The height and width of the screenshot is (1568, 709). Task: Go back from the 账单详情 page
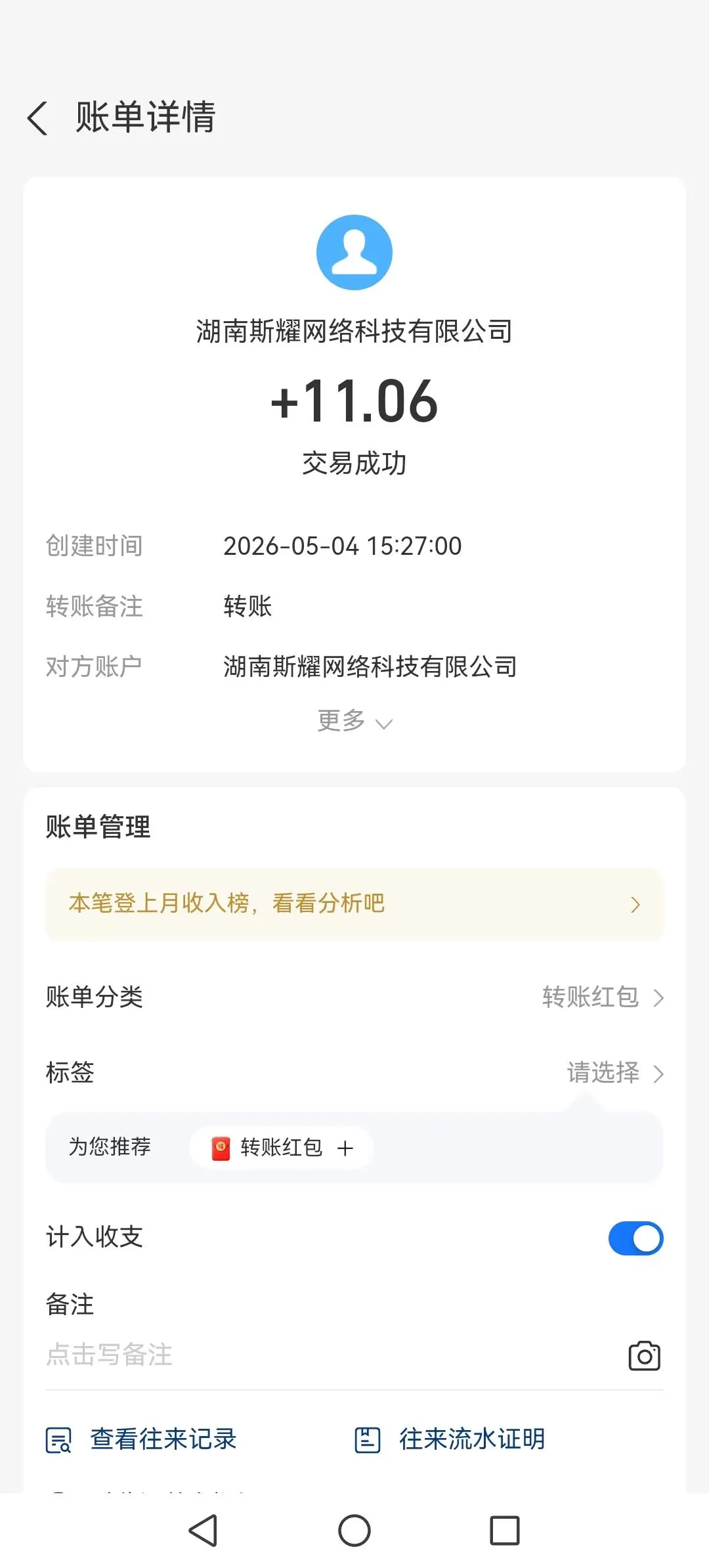37,118
